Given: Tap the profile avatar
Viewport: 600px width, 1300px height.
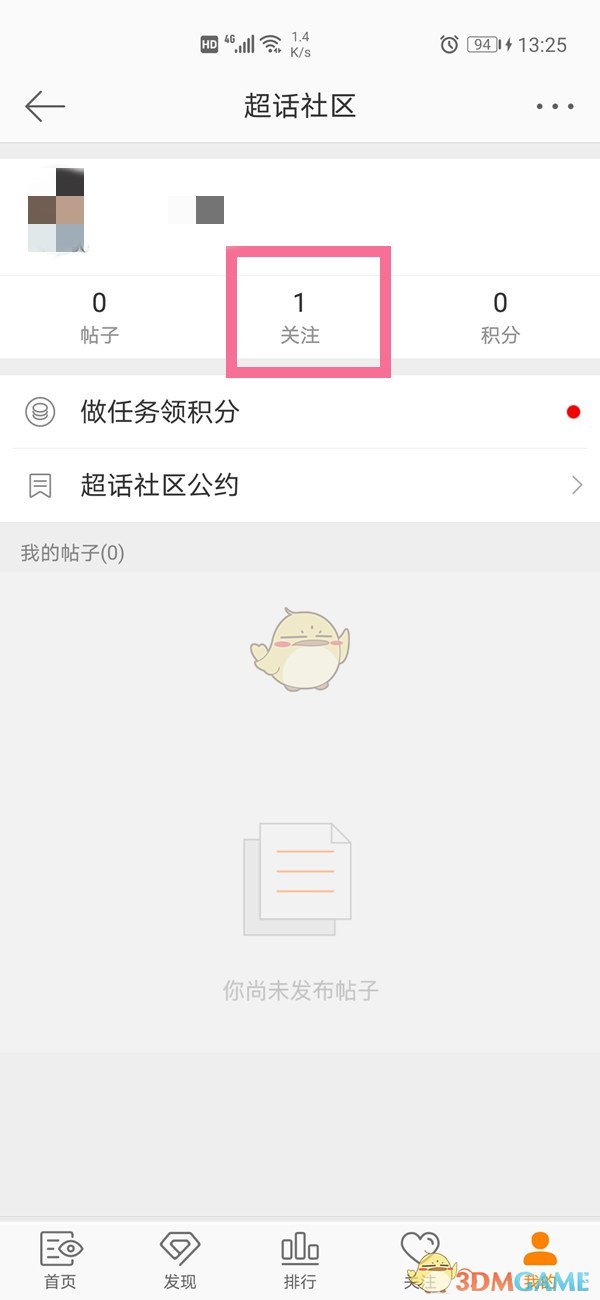Looking at the screenshot, I should [56, 210].
